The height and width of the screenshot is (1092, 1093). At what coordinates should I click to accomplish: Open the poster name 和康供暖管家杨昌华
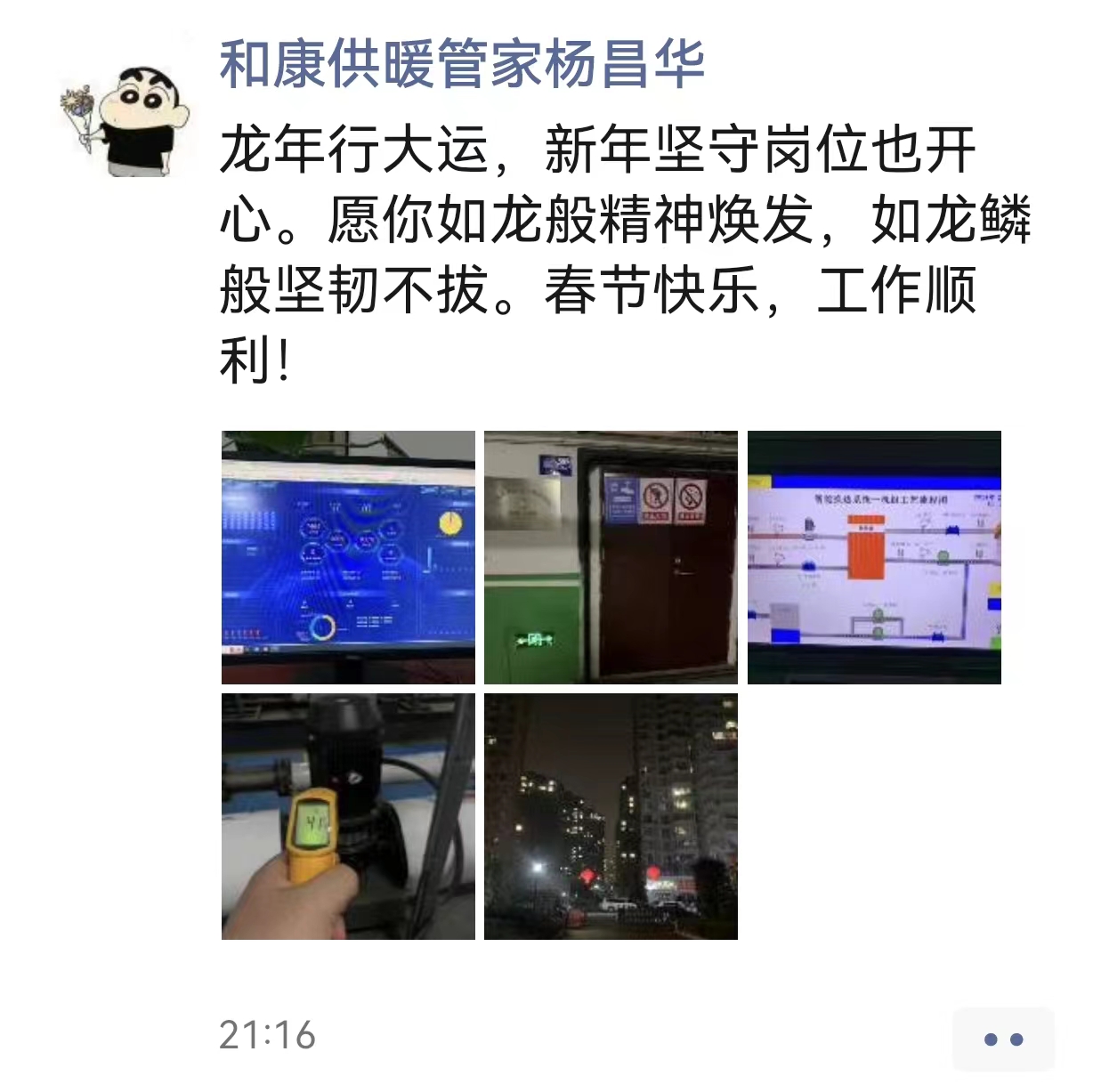click(462, 64)
